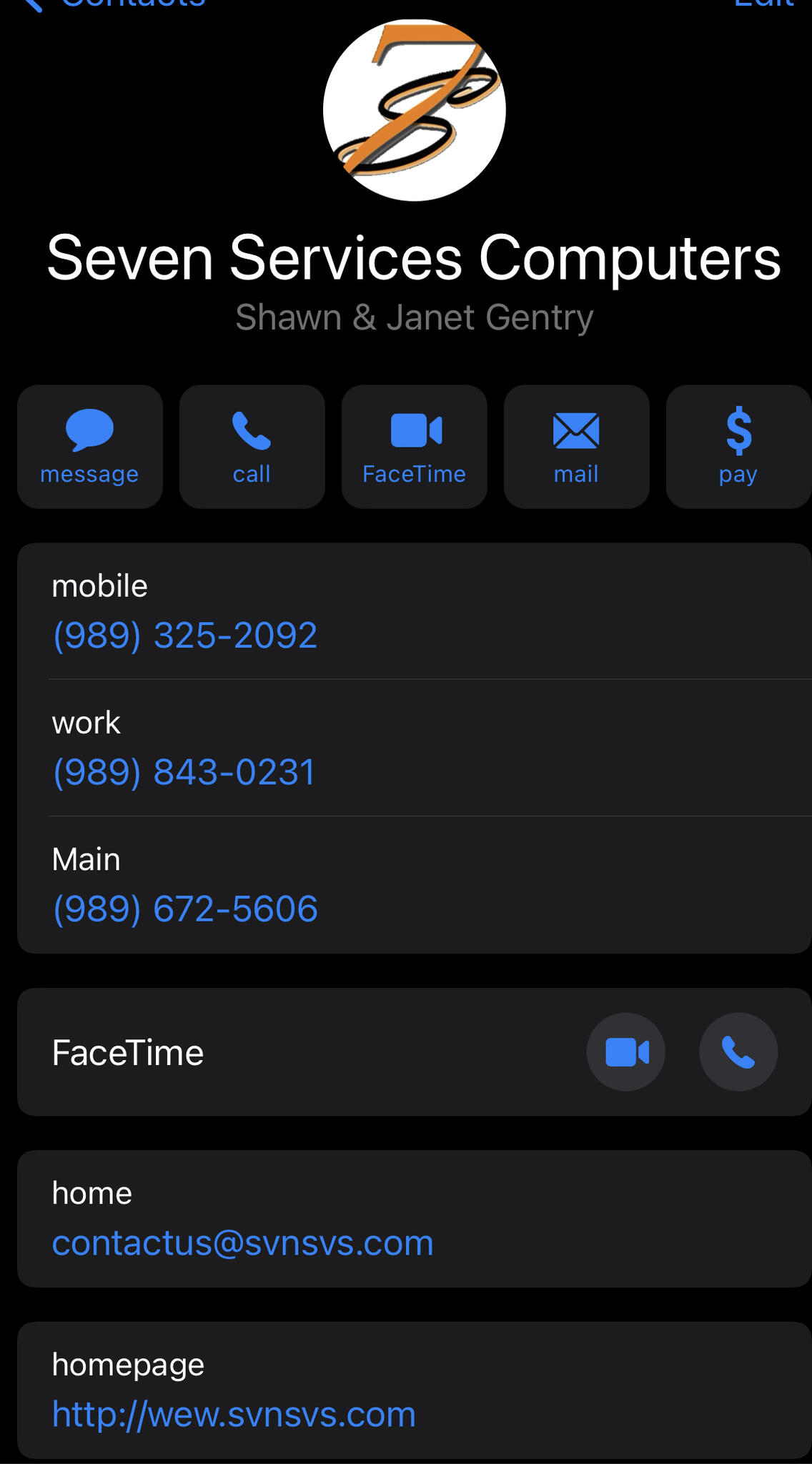This screenshot has height=1464, width=812.
Task: Tap Edit to modify this contact
Action: [763, 4]
